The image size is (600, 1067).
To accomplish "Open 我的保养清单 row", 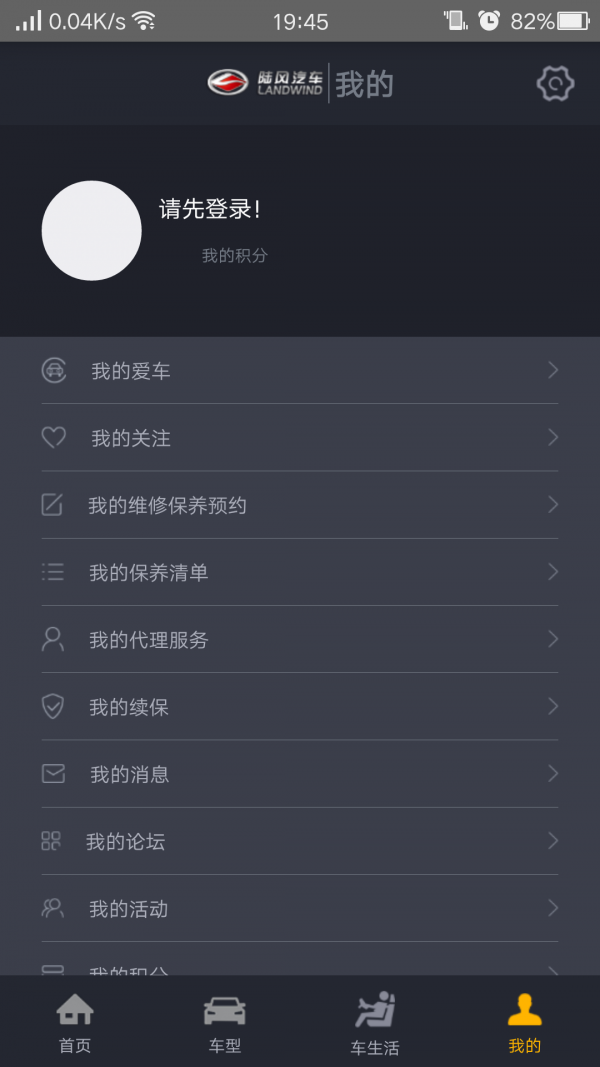I will click(x=300, y=572).
